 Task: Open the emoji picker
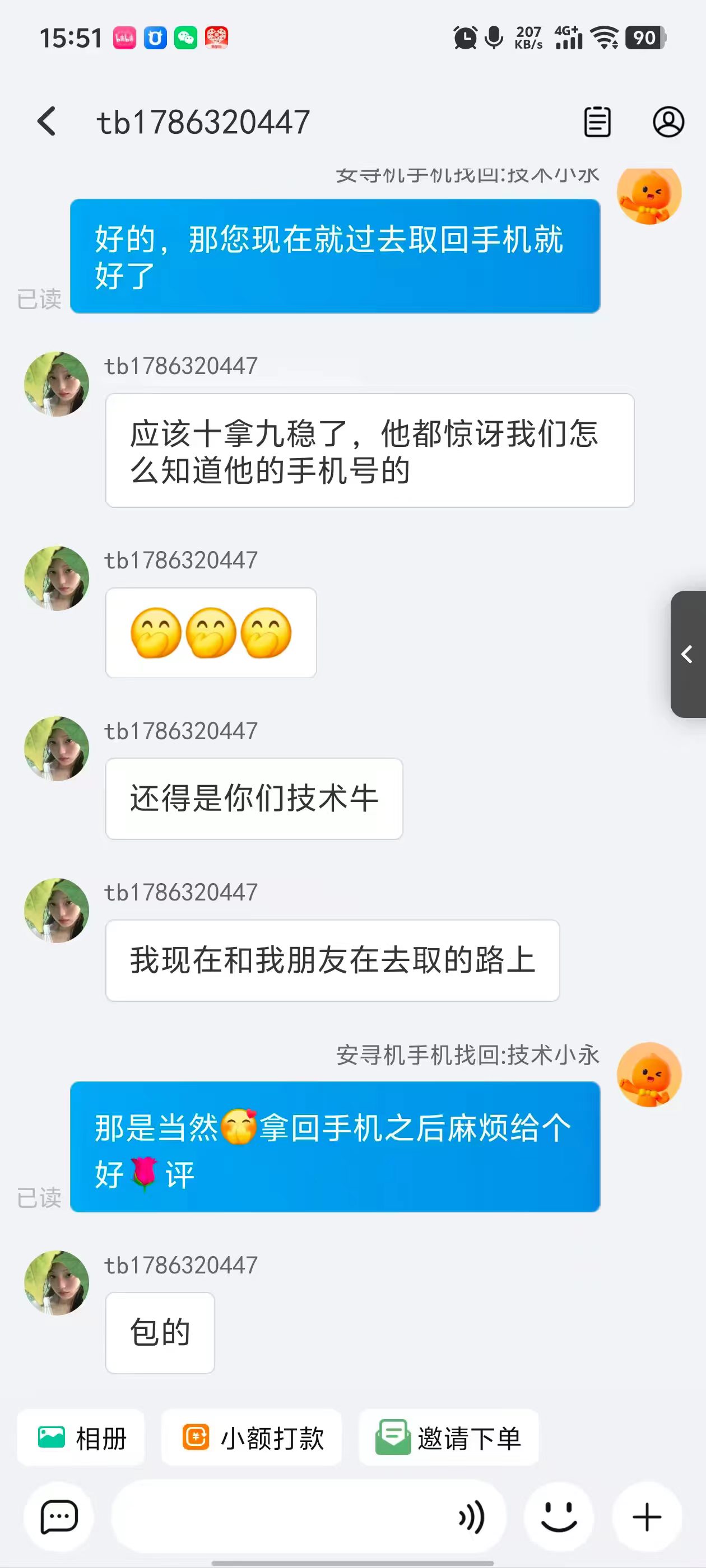point(559,1517)
